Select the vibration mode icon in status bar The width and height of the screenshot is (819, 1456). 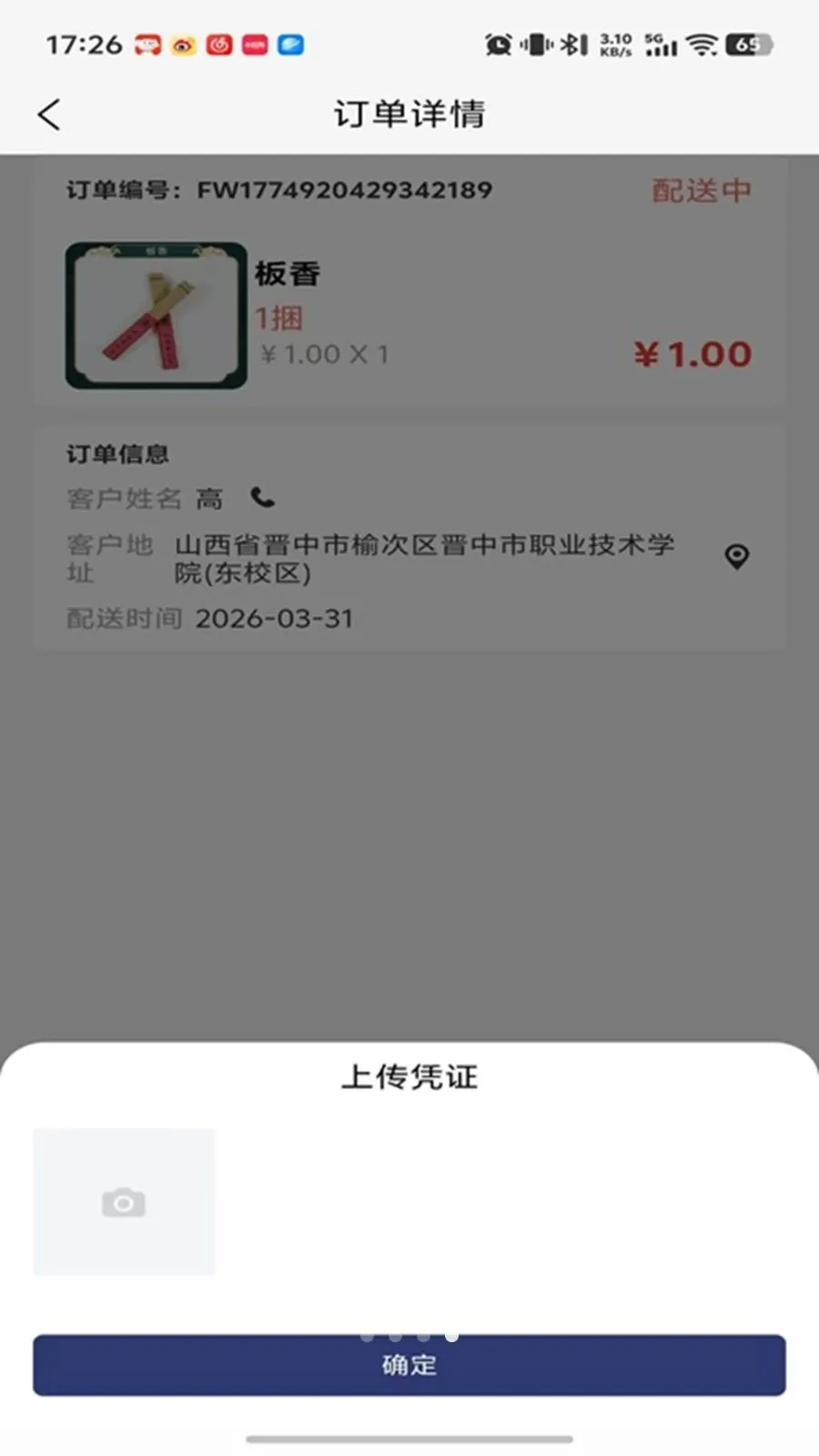537,44
